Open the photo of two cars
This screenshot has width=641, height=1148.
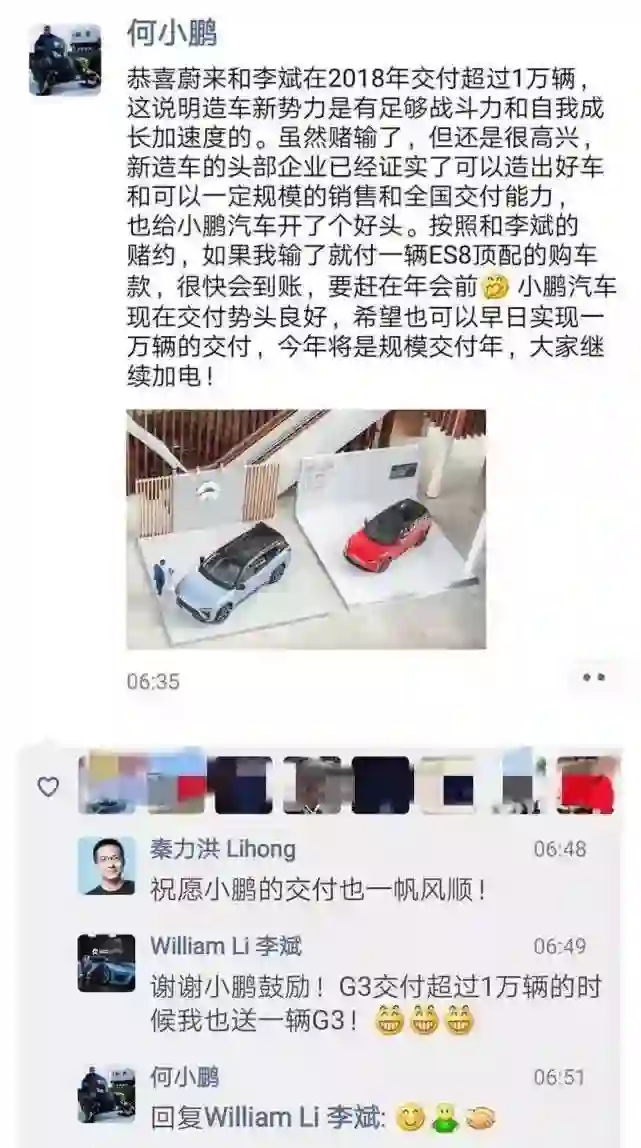click(306, 528)
